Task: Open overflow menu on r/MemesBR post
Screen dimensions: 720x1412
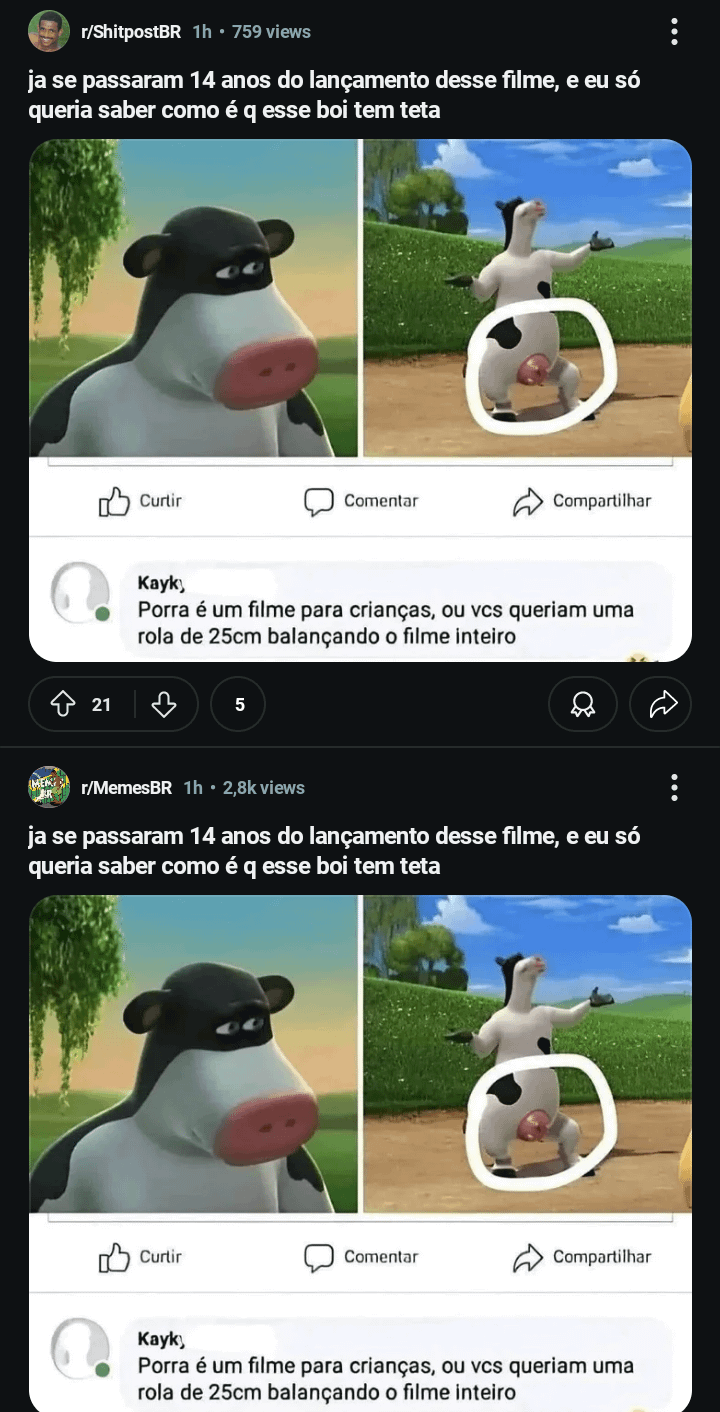Action: coord(674,788)
